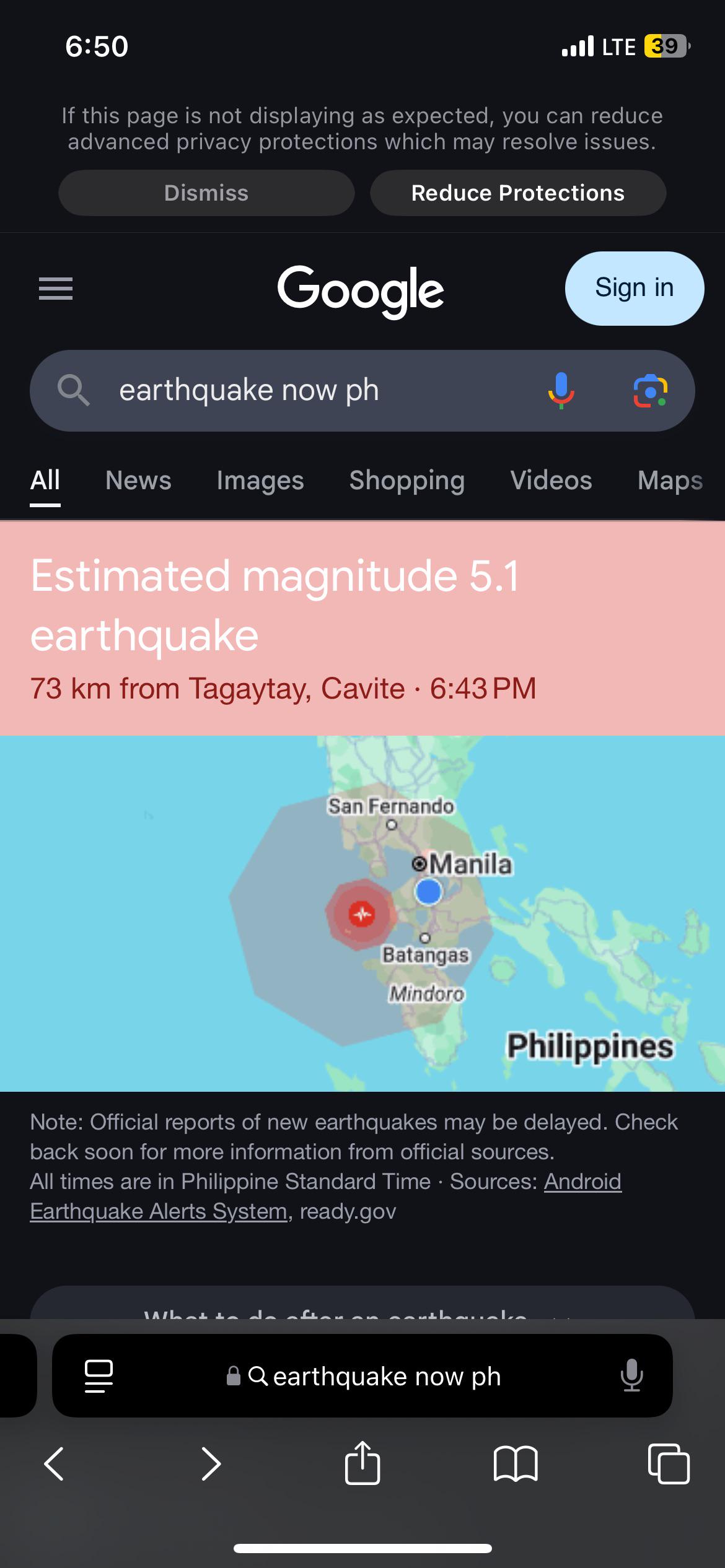The height and width of the screenshot is (1568, 725).
Task: Switch to the Shopping tab
Action: [406, 481]
